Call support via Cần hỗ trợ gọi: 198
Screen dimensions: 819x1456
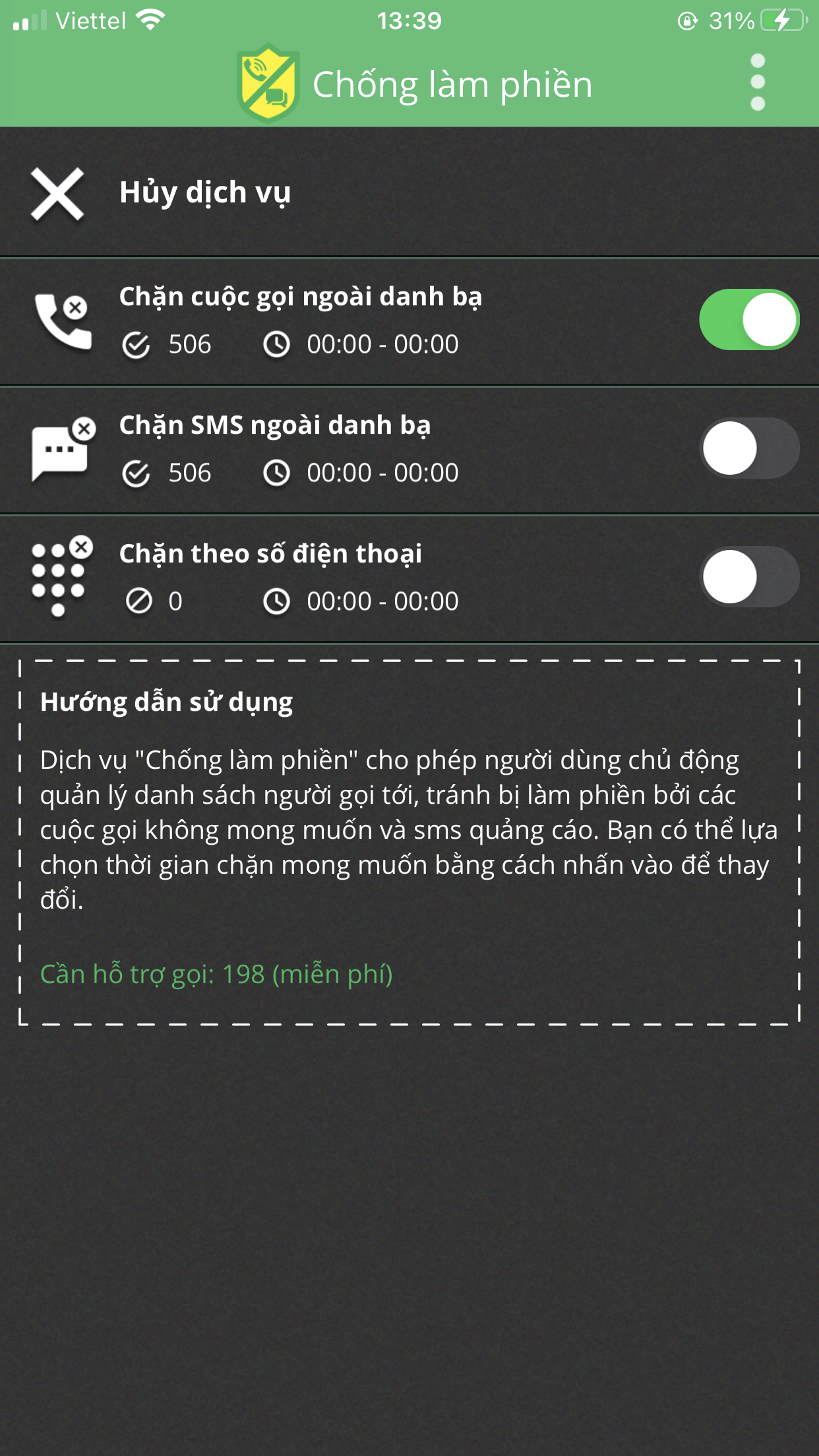(x=216, y=974)
